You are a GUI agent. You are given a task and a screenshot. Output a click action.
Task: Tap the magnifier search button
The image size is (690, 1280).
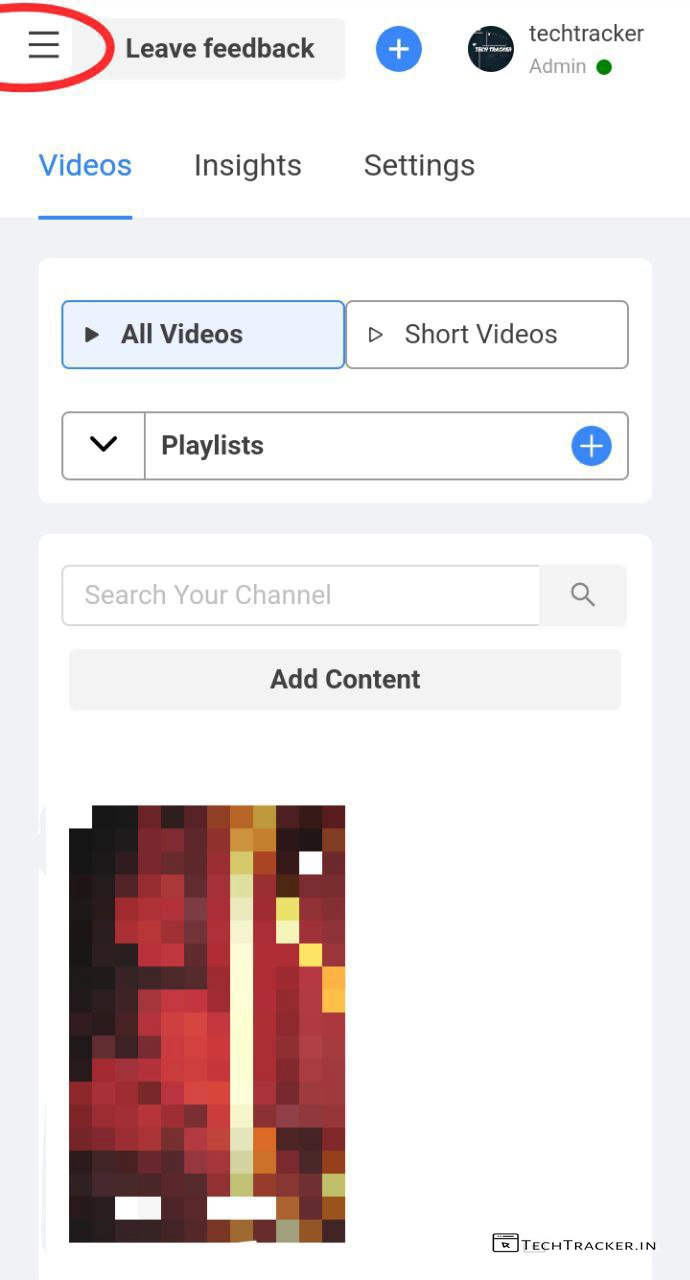coord(583,595)
